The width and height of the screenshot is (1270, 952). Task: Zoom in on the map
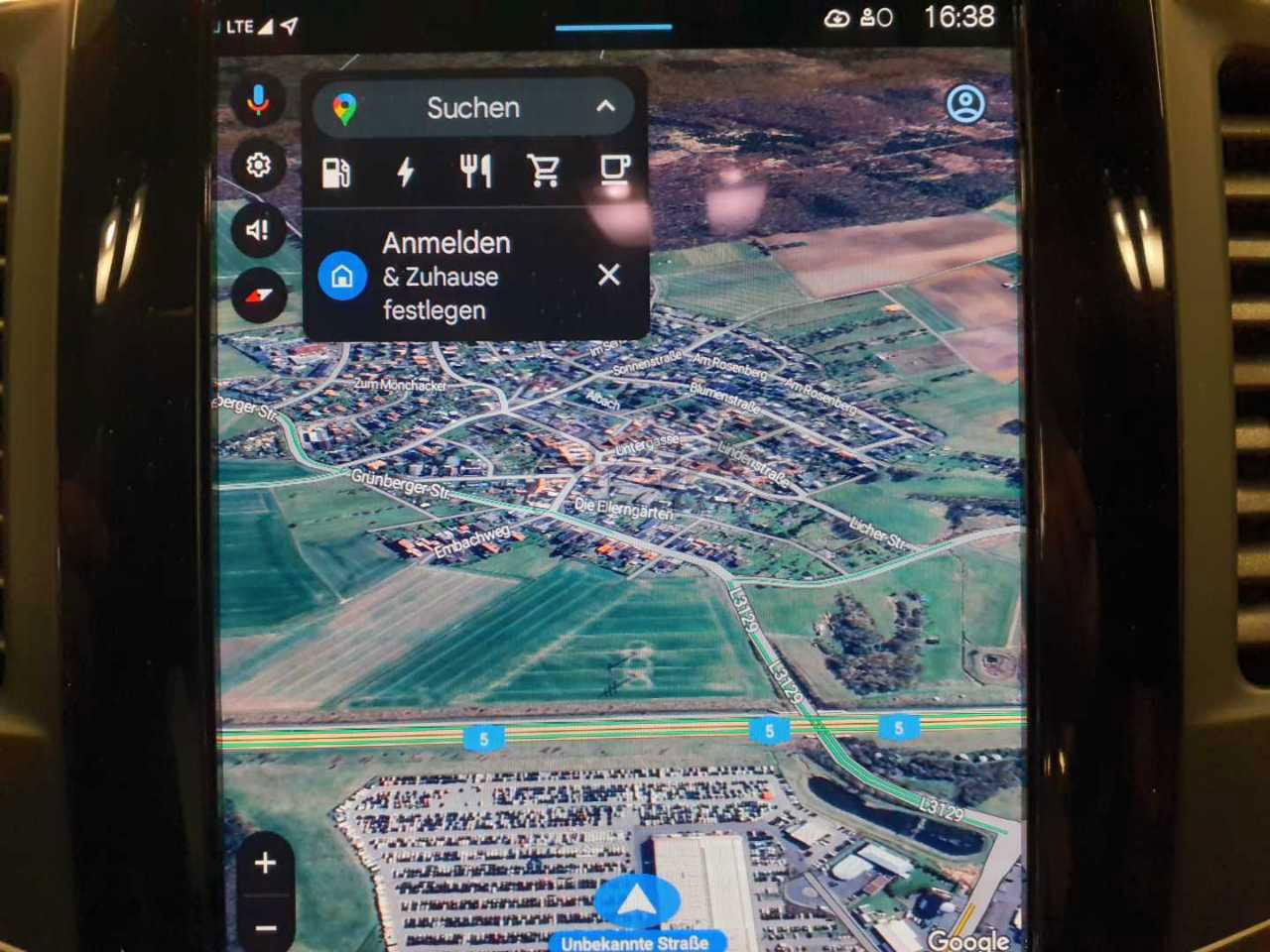[x=265, y=863]
